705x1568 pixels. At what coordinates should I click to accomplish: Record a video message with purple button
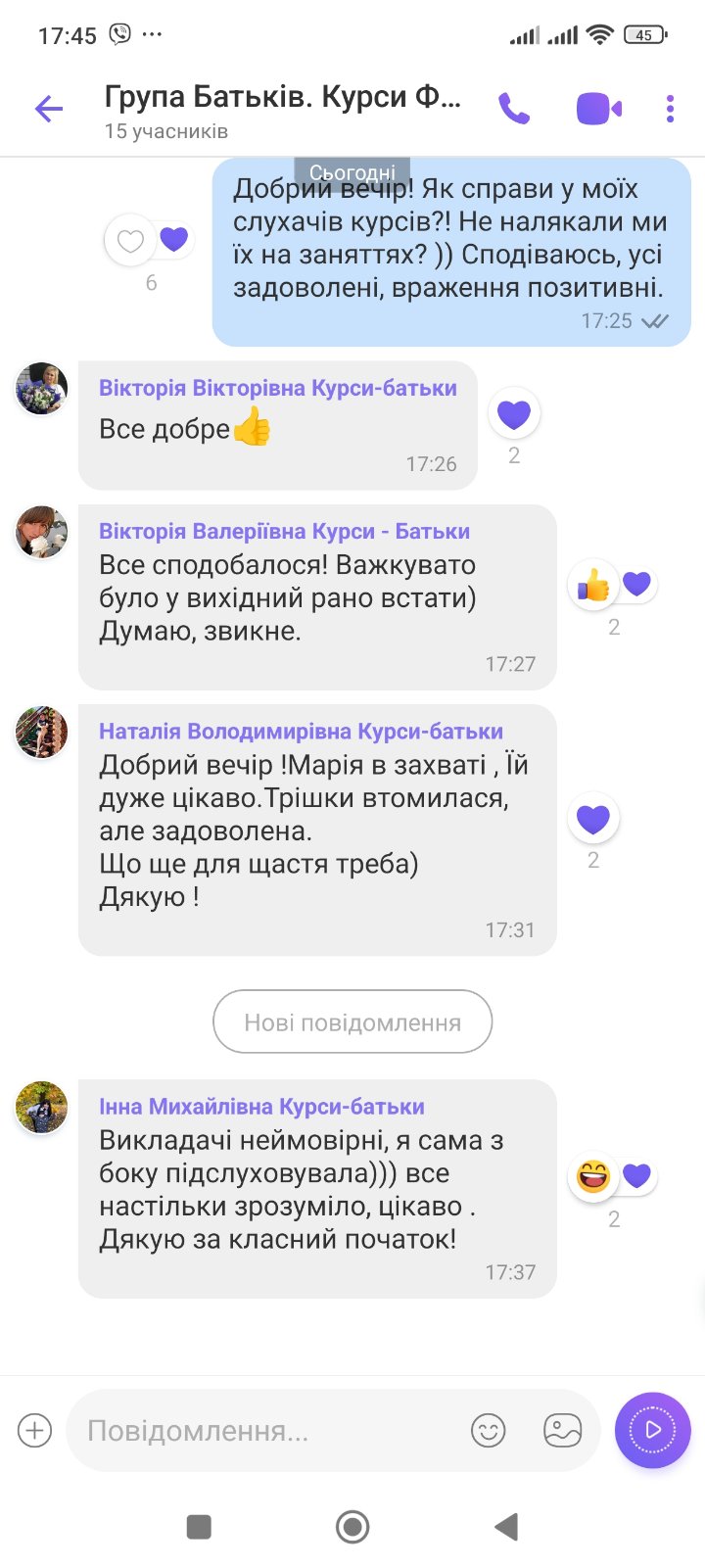tap(652, 1431)
